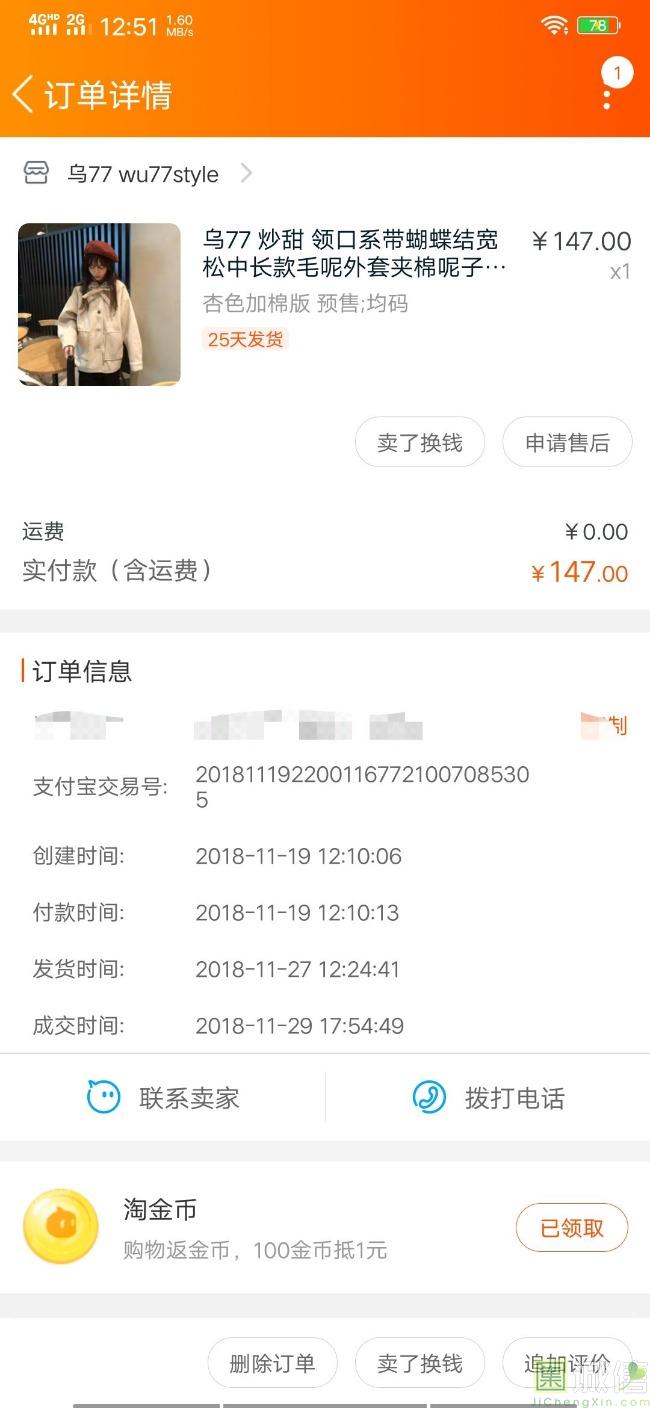Contact the seller via 联系卖家

tap(163, 1097)
